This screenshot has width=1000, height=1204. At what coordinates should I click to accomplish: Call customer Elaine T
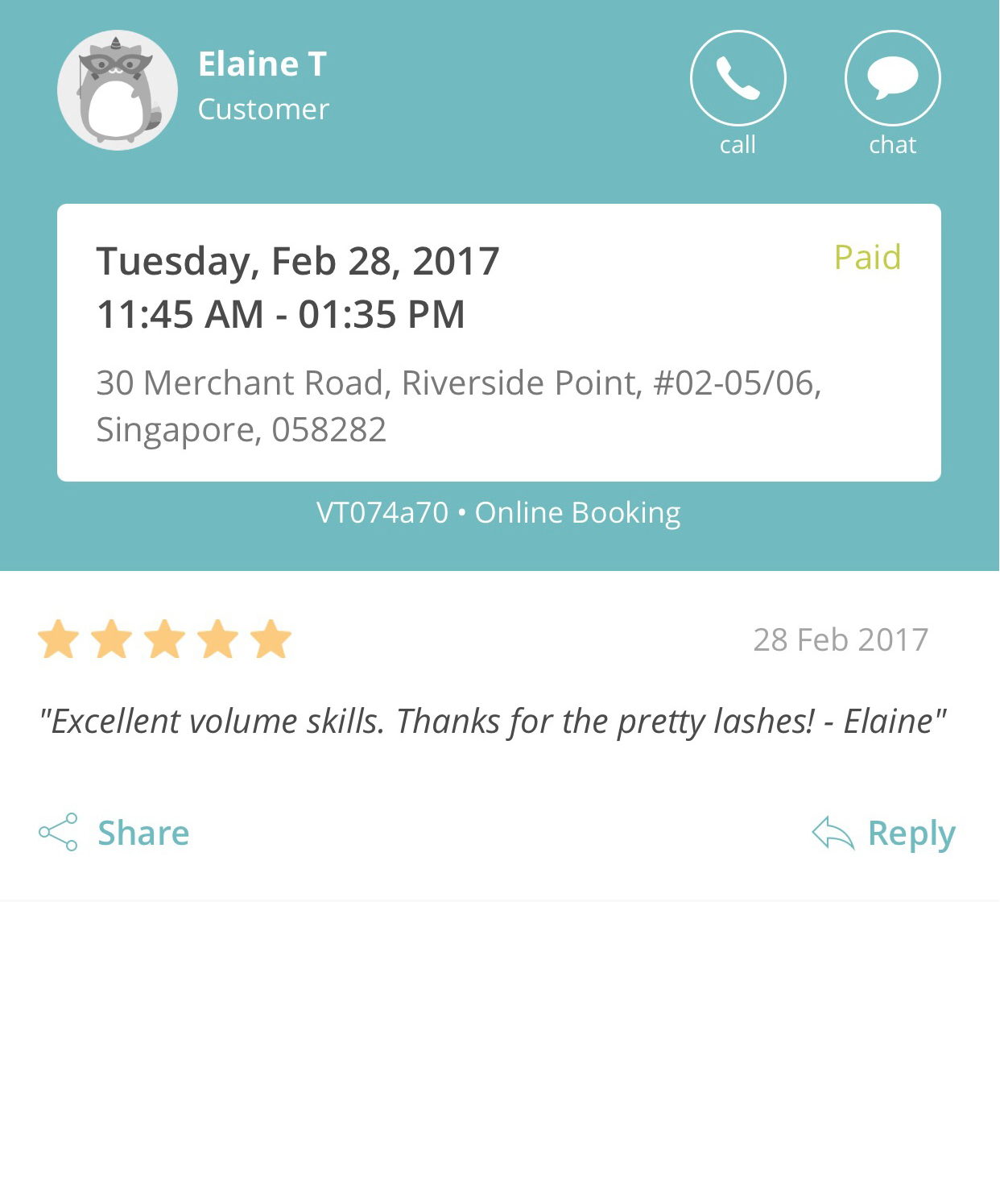(x=738, y=79)
